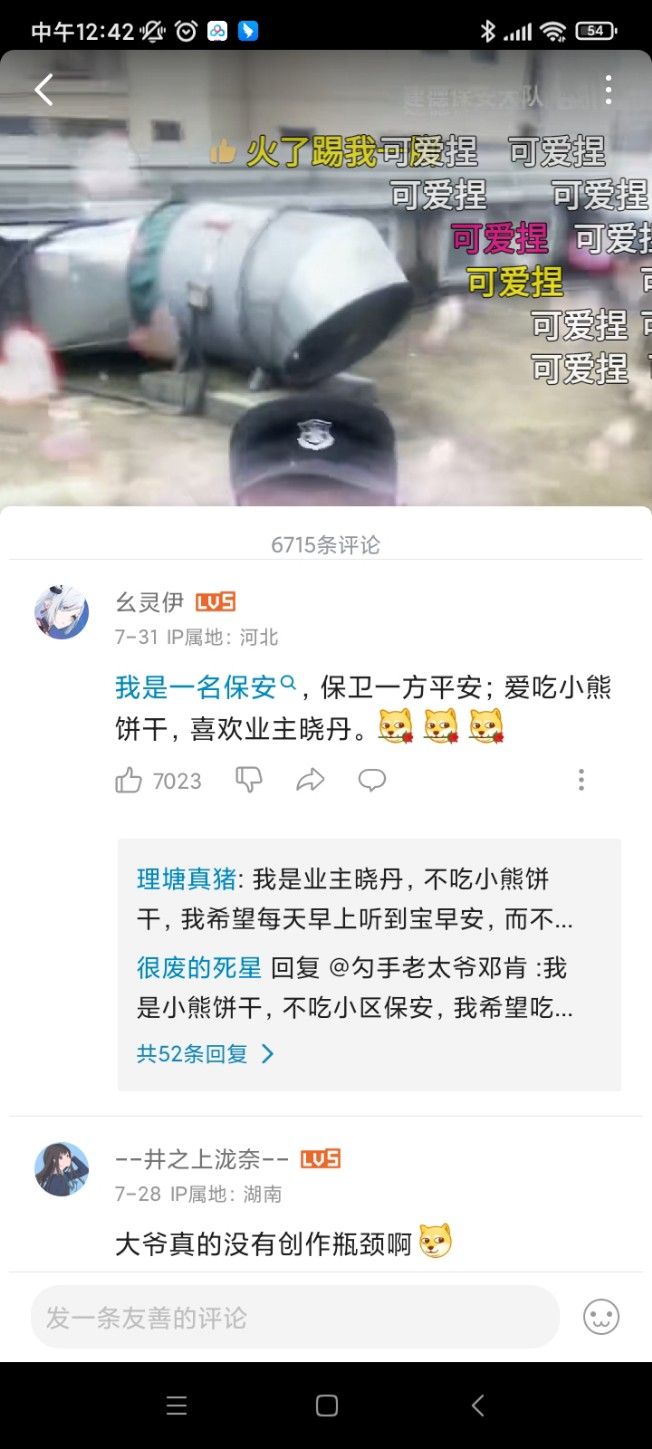View 很废的死星's profile from the reply
Viewport: 652px width, 1449px height.
[x=199, y=967]
